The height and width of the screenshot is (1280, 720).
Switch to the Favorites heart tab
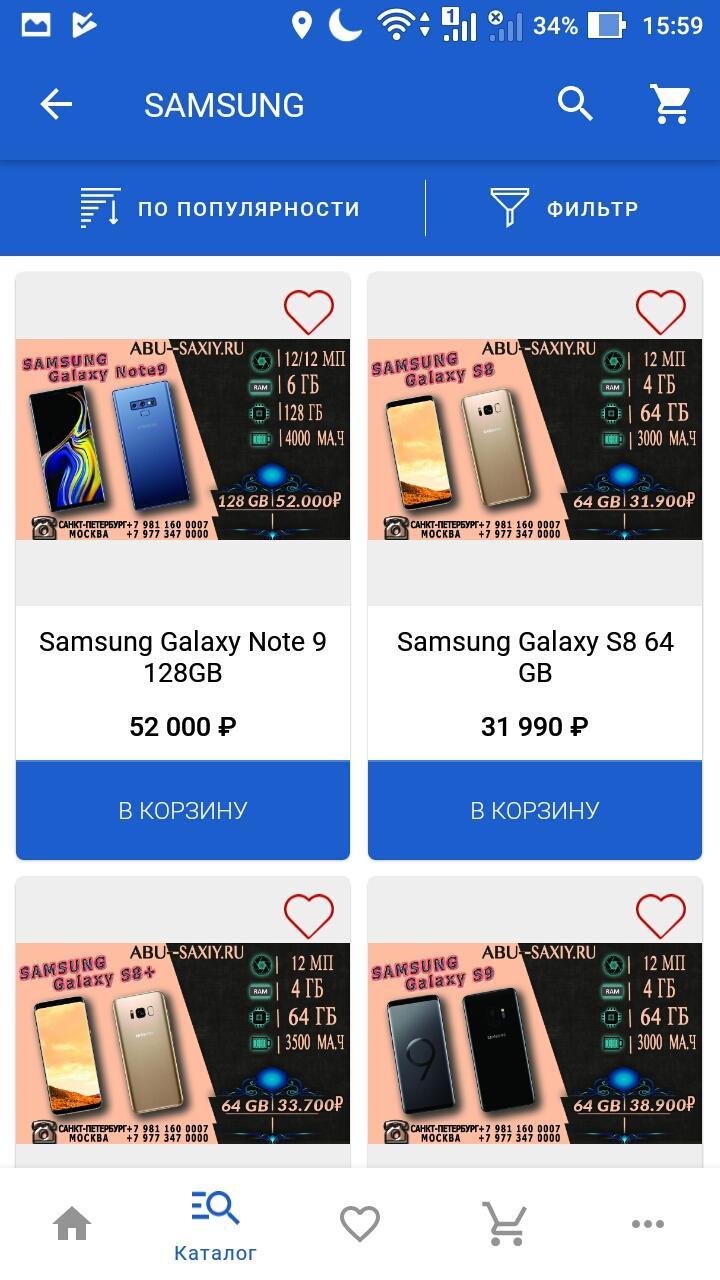tap(360, 1223)
